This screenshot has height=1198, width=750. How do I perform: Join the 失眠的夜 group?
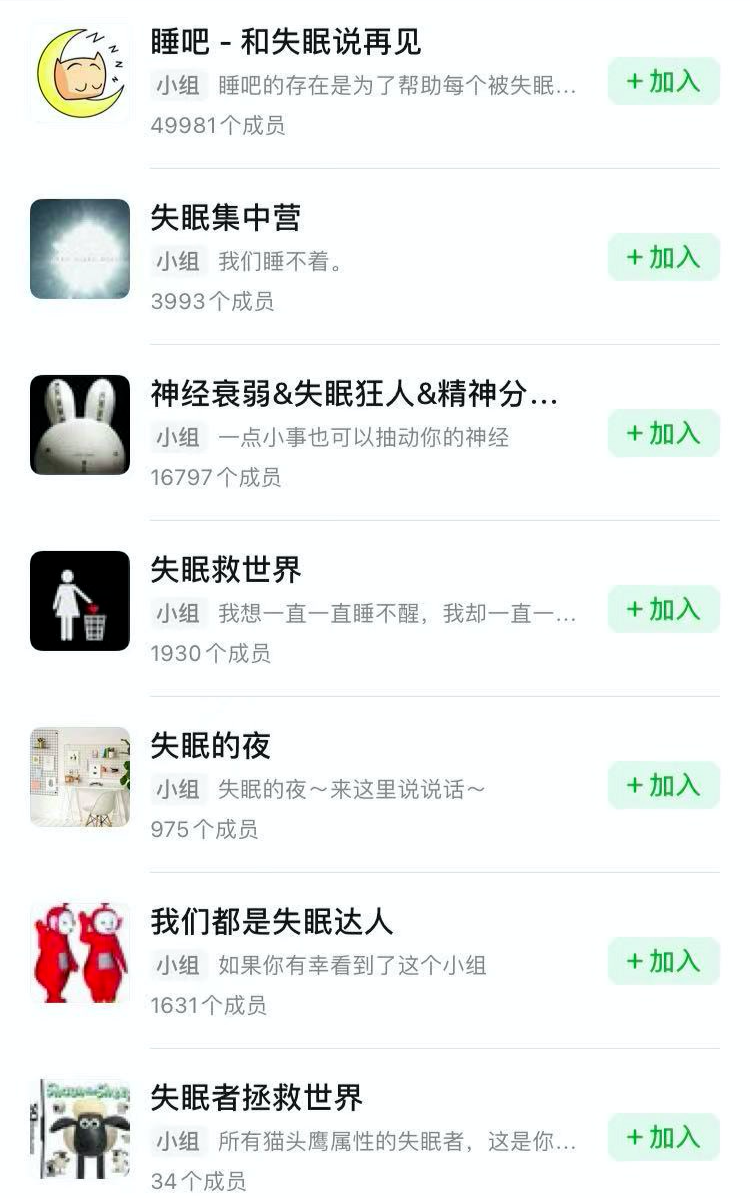[663, 786]
